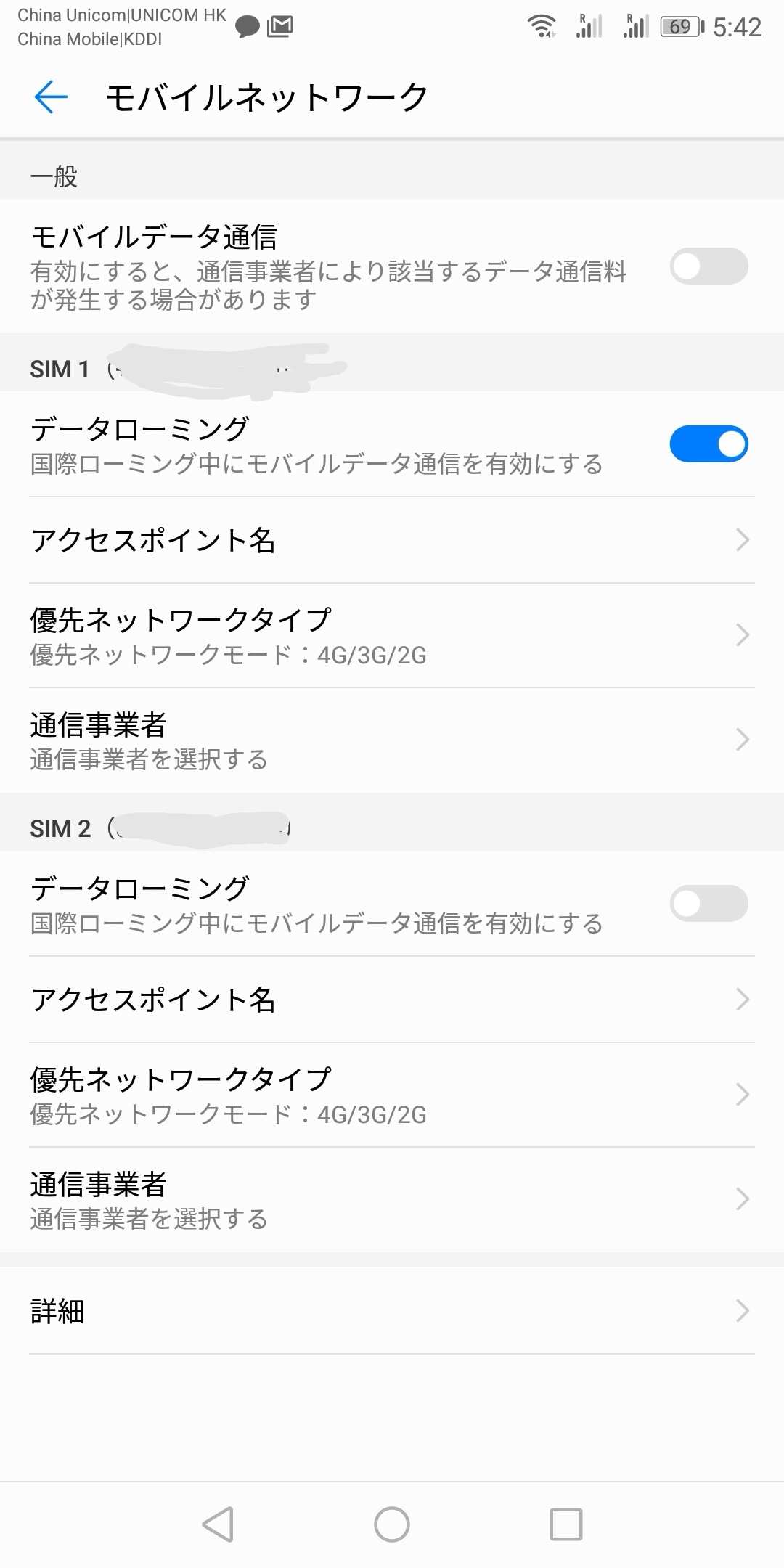Open SIM 2 アクセスポイント名
Viewport: 784px width, 1568px height.
point(392,1000)
